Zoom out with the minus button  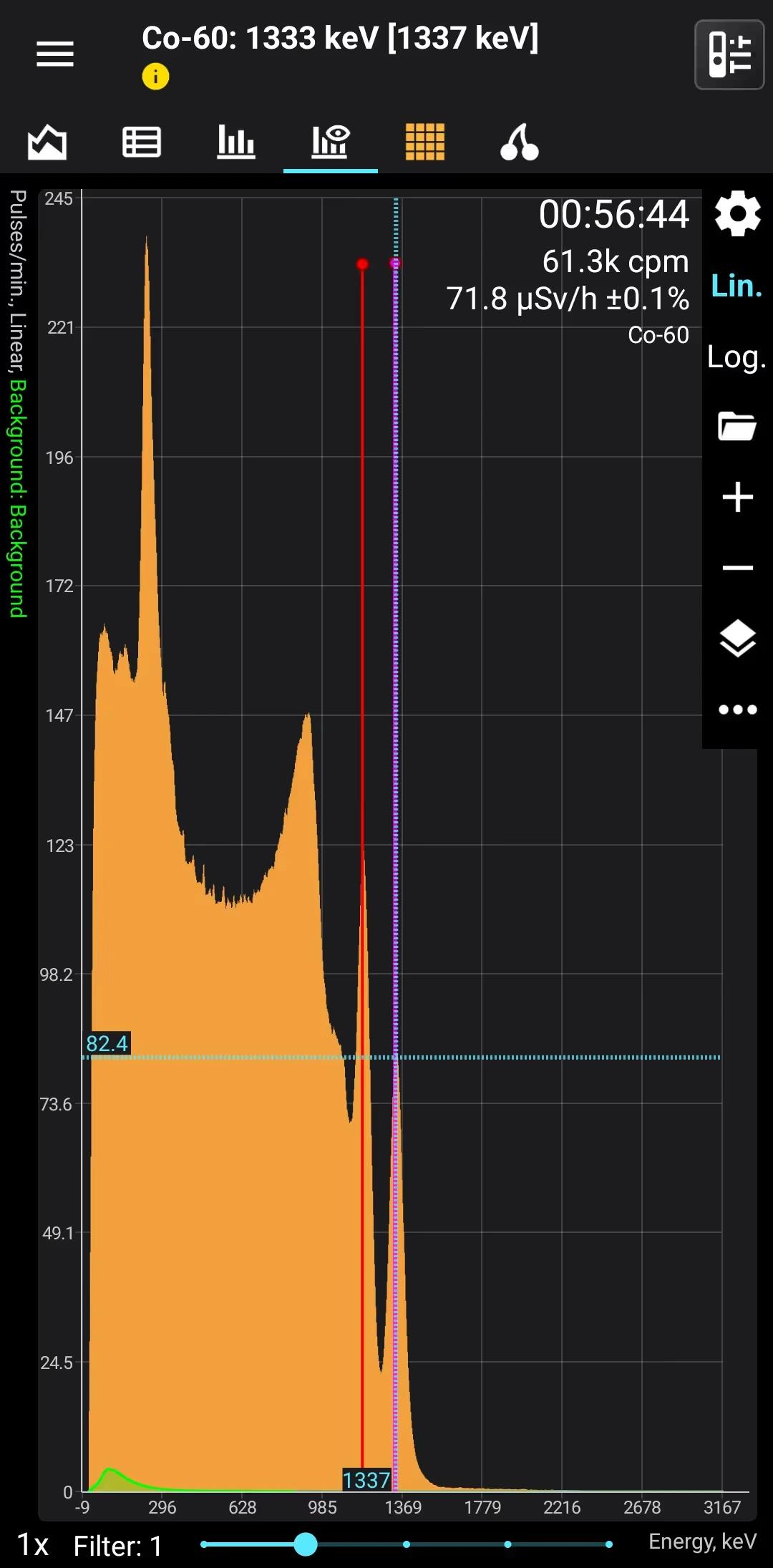737,568
